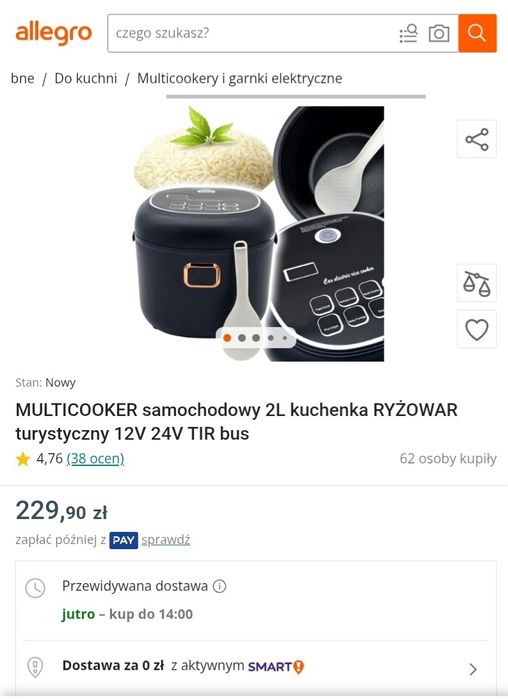Viewport: 508px width, 699px height.
Task: Add offer to favorites with heart icon
Action: (x=477, y=330)
